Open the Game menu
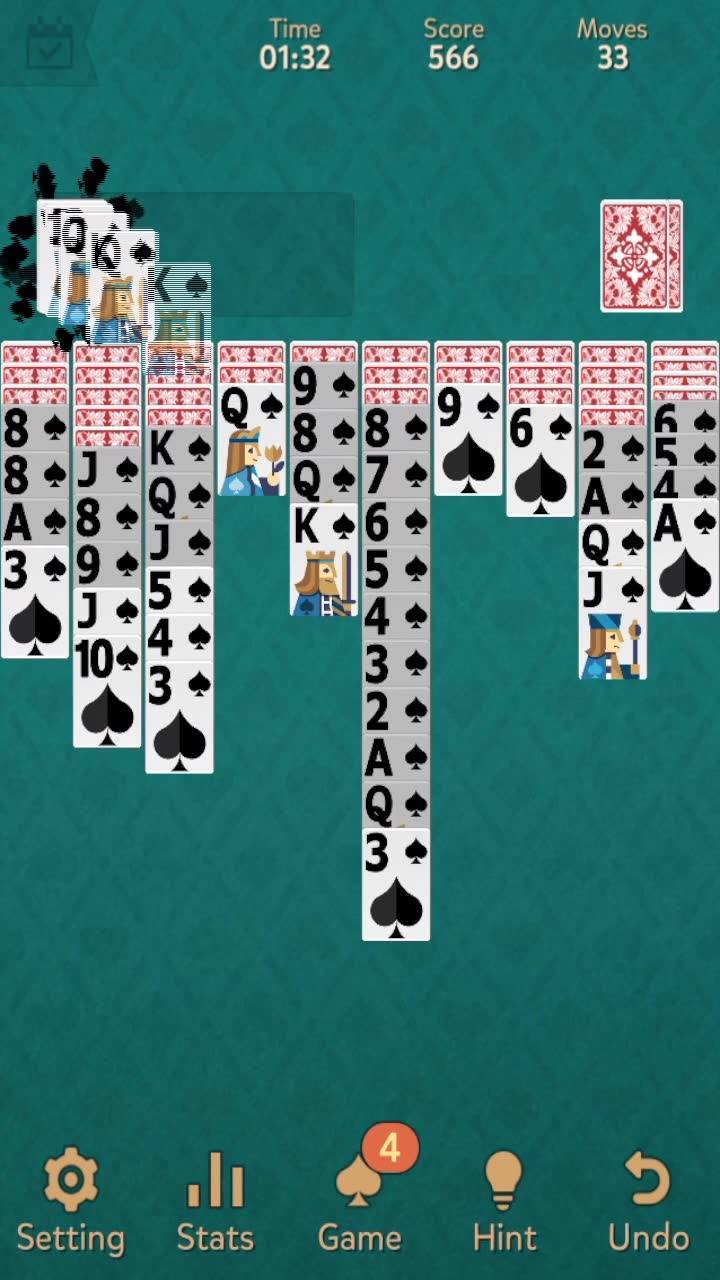 [360, 1202]
